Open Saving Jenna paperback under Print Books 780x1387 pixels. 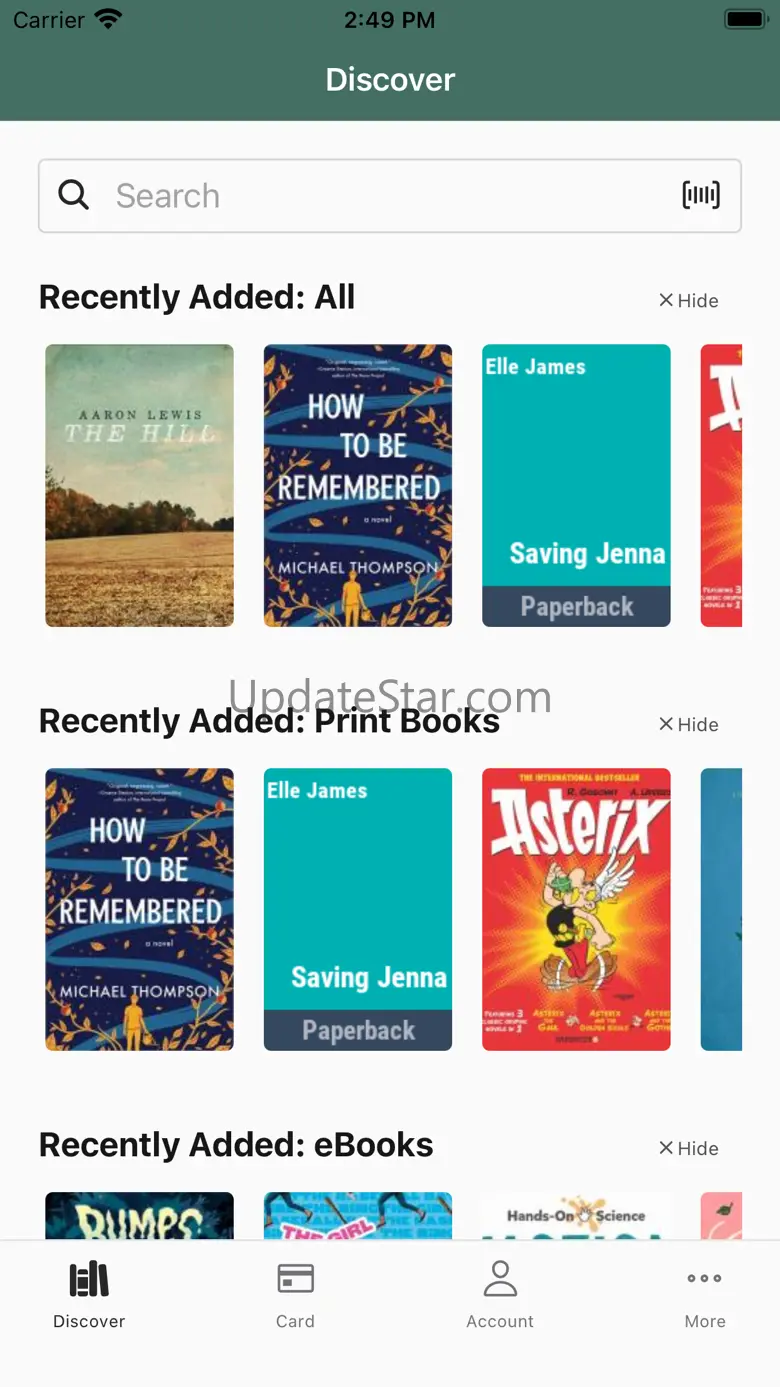tap(358, 910)
